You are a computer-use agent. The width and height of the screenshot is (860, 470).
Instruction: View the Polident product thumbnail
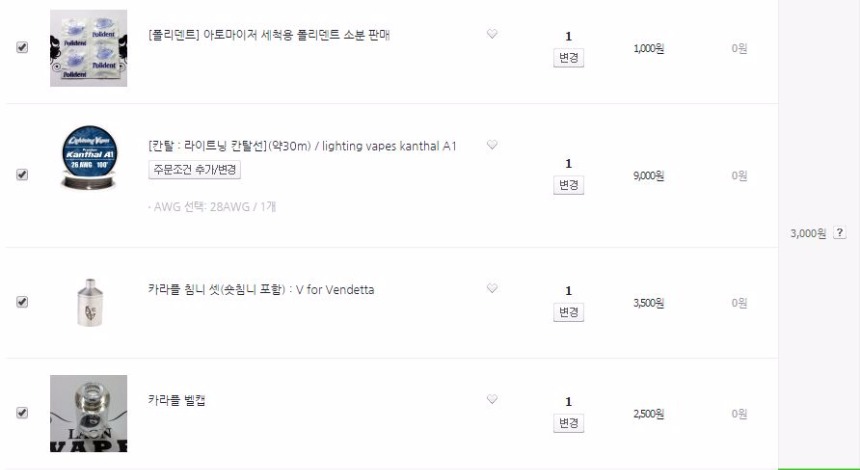[x=88, y=48]
